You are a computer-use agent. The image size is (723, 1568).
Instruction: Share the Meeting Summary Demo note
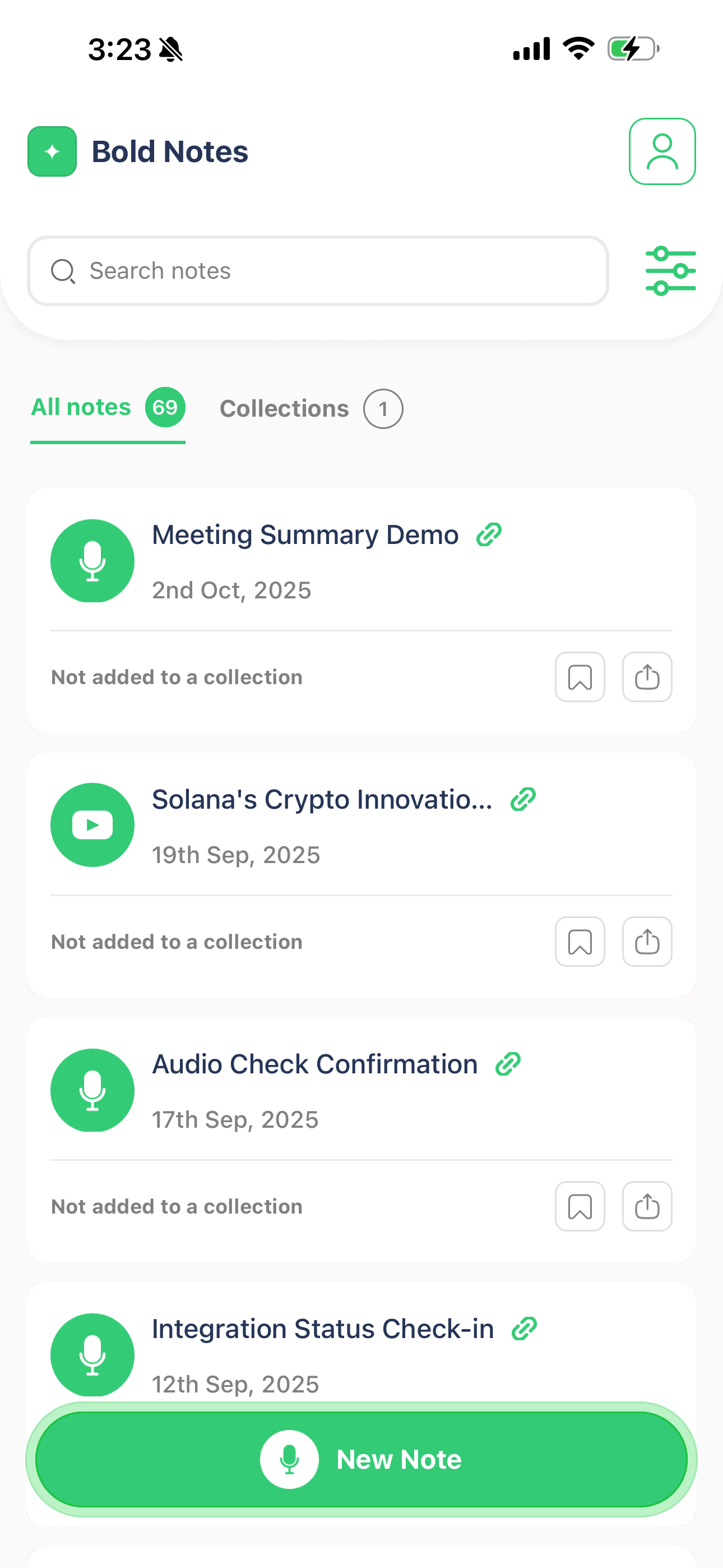[646, 677]
